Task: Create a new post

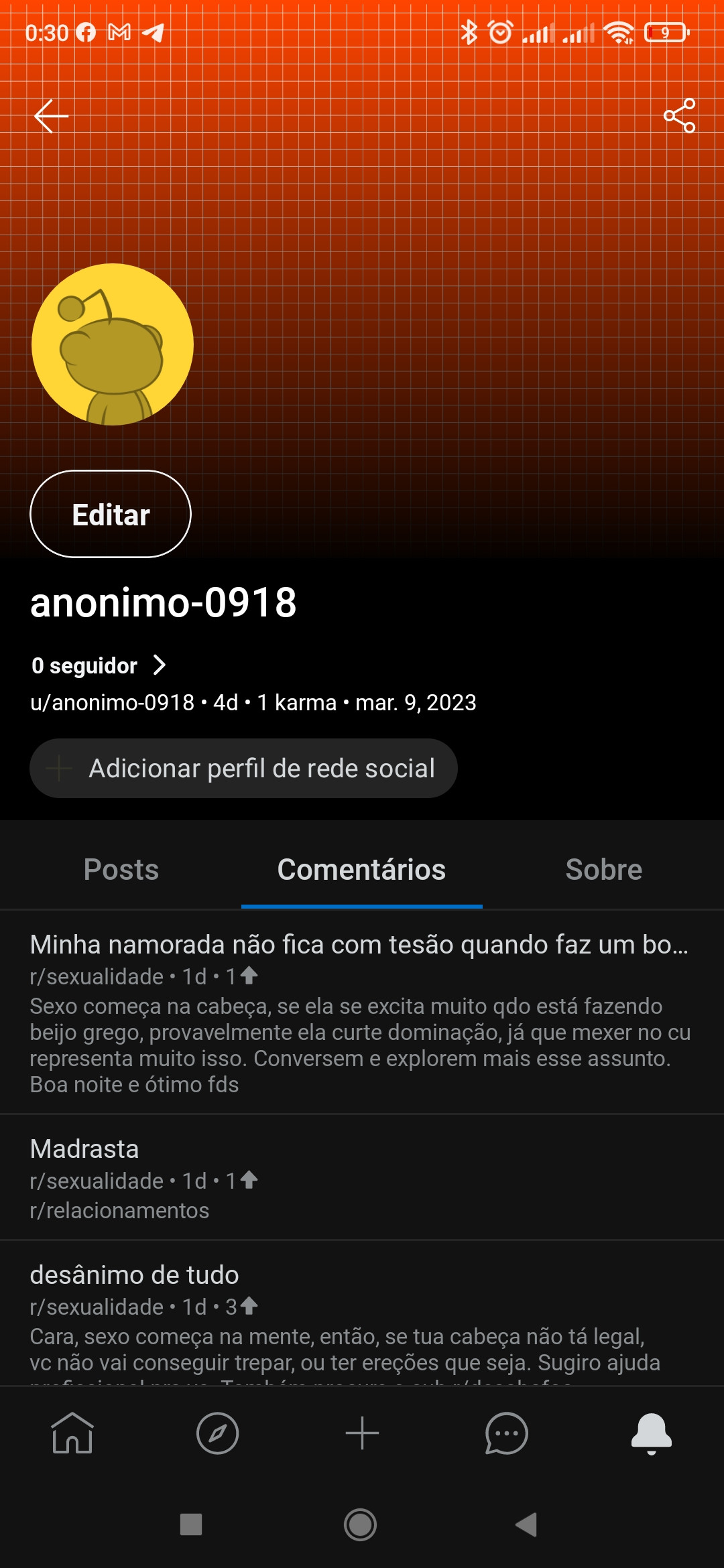Action: point(362,1433)
